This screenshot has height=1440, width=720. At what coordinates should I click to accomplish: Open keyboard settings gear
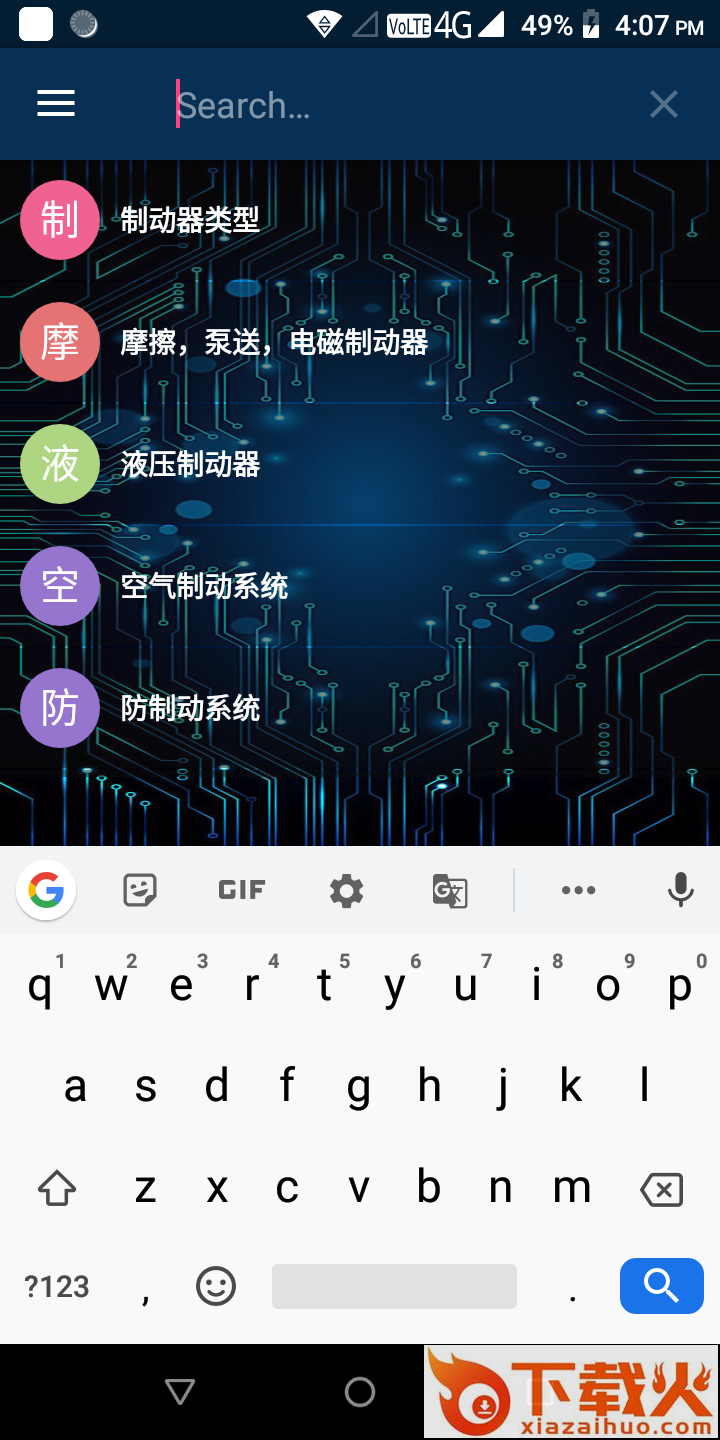pos(346,889)
